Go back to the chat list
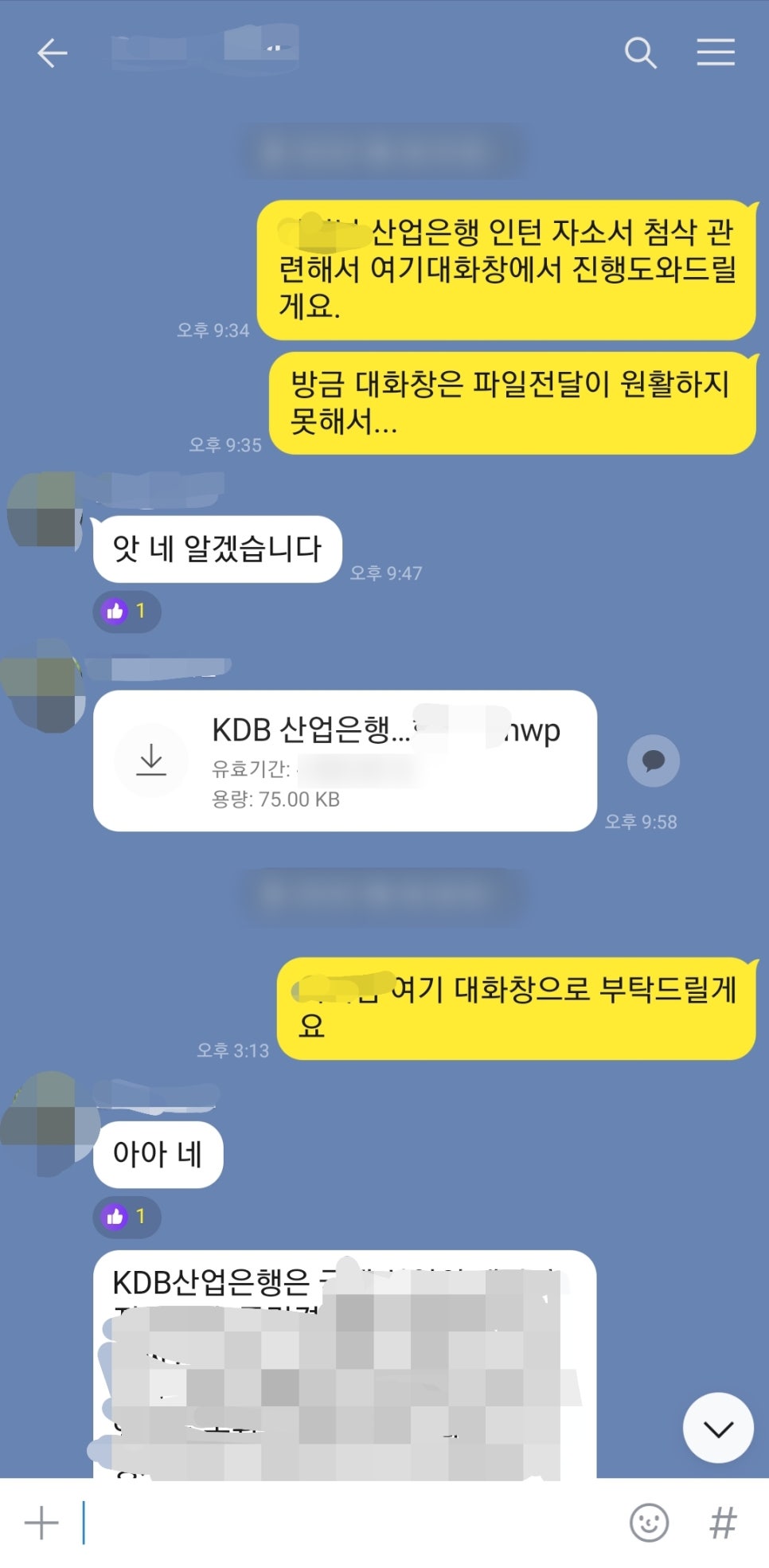Viewport: 769px width, 1568px height. click(x=52, y=53)
